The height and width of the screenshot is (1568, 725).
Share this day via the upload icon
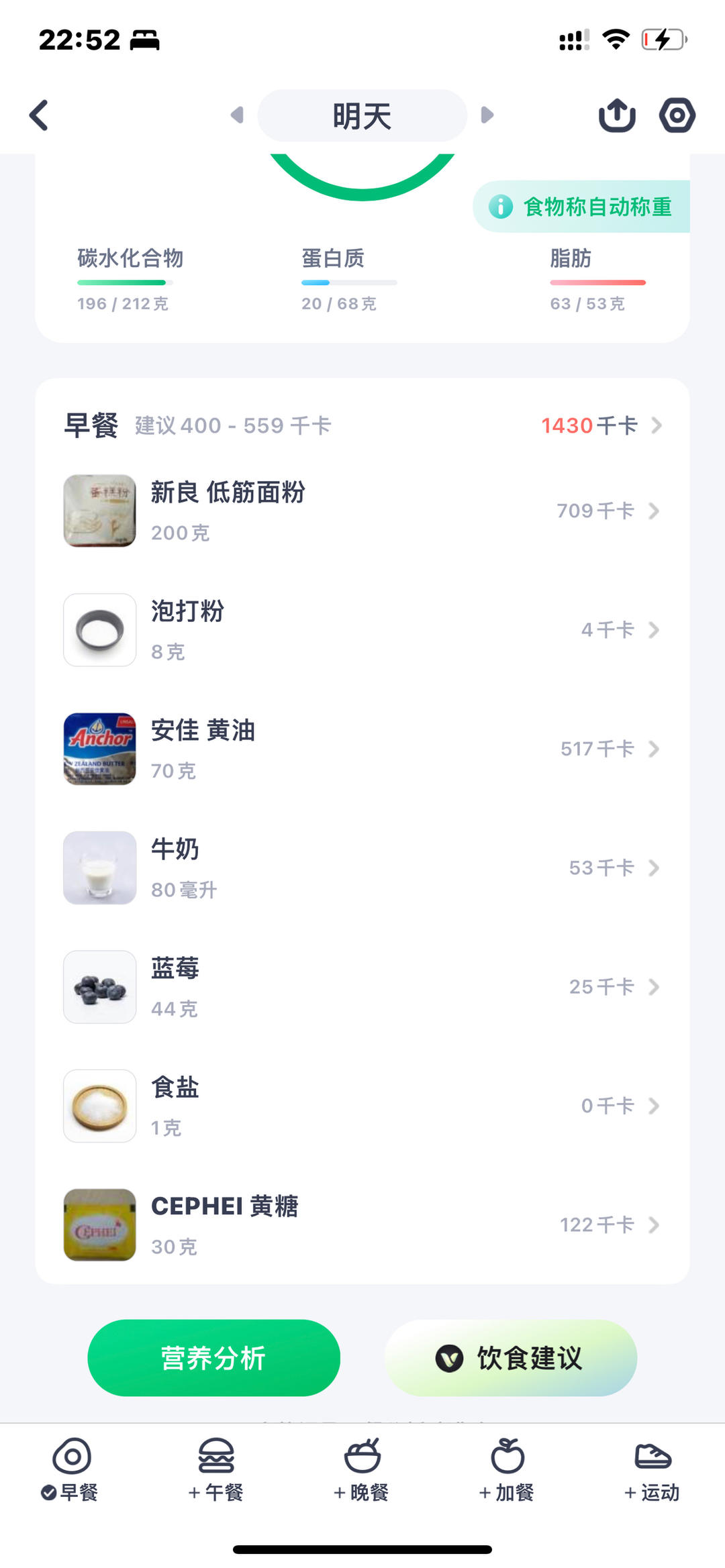[x=617, y=115]
